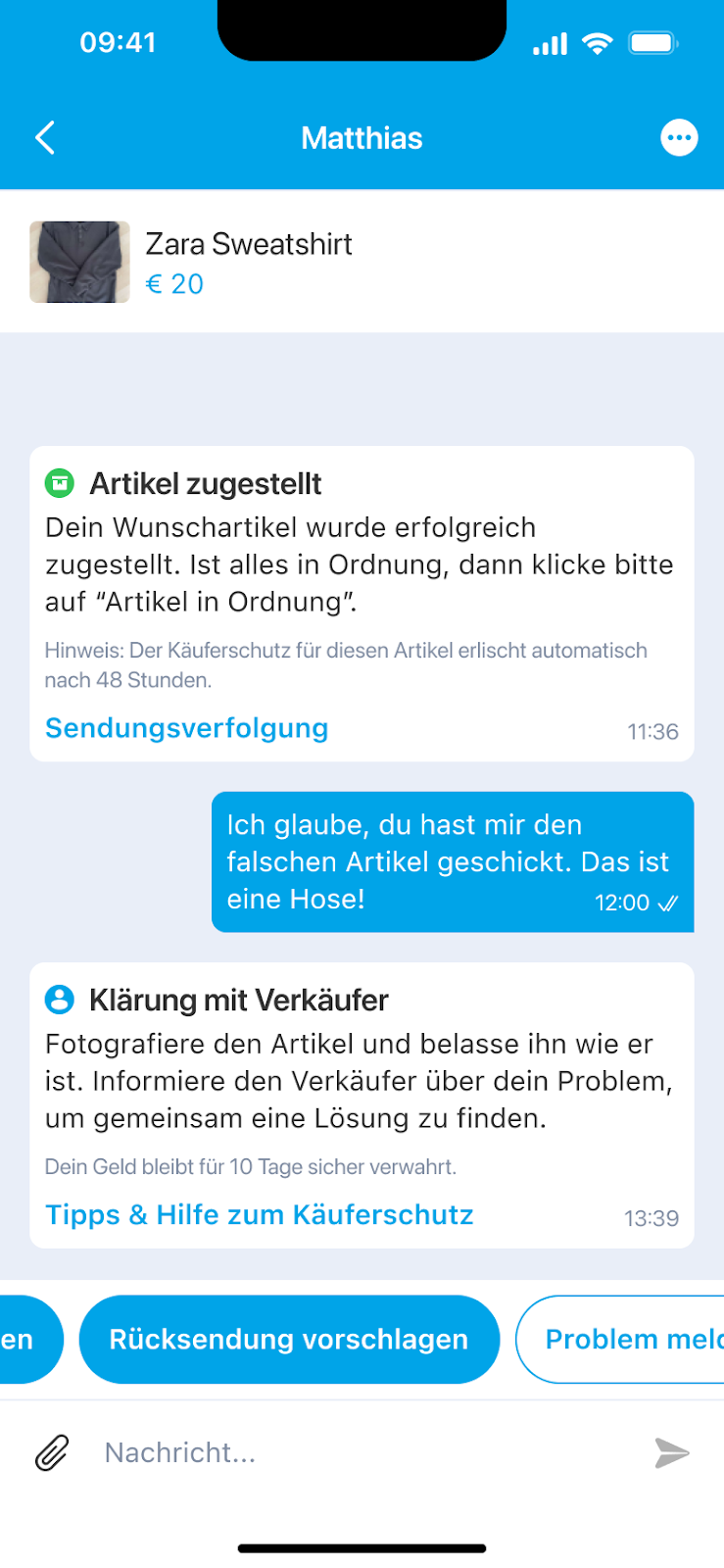Open Tipps & Hilfe zum Käuferschutz

click(x=260, y=1215)
